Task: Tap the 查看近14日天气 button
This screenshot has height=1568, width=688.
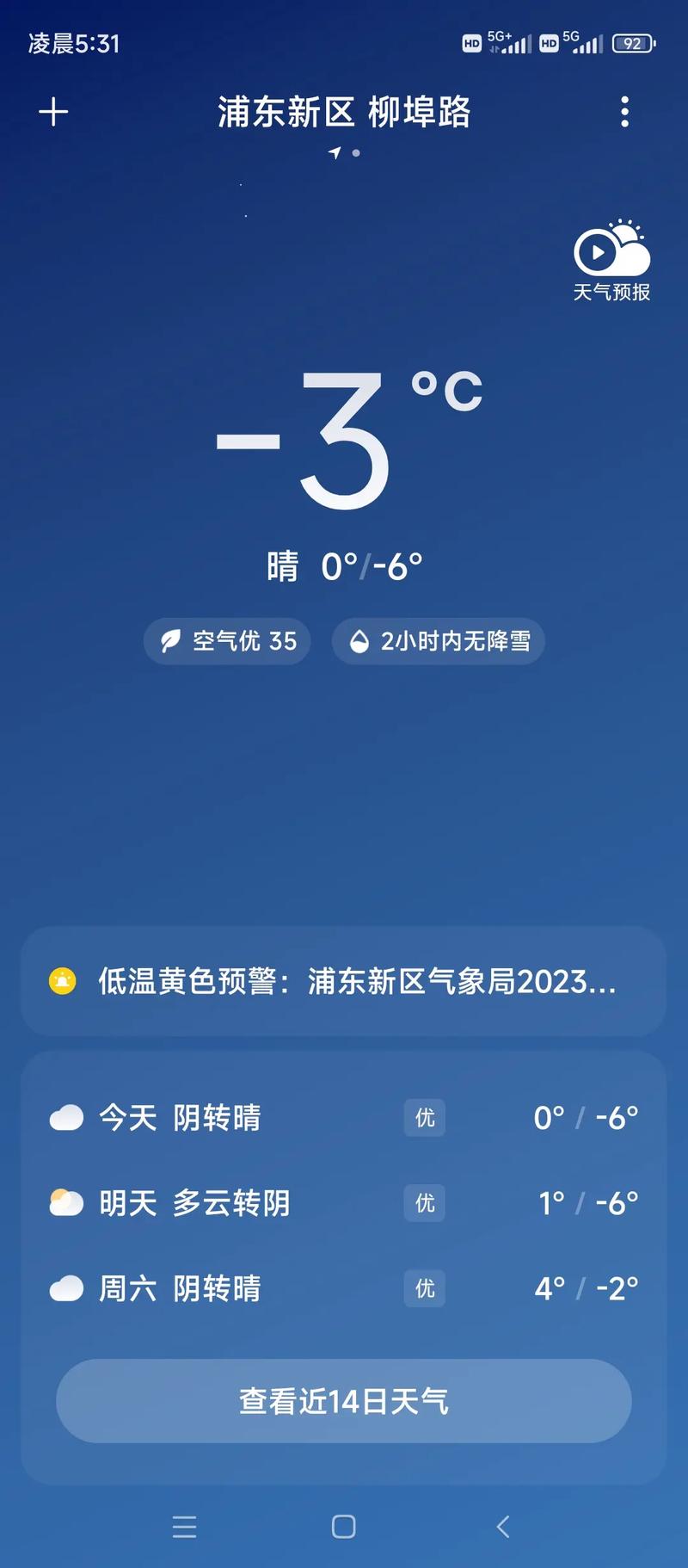Action: 344,1400
